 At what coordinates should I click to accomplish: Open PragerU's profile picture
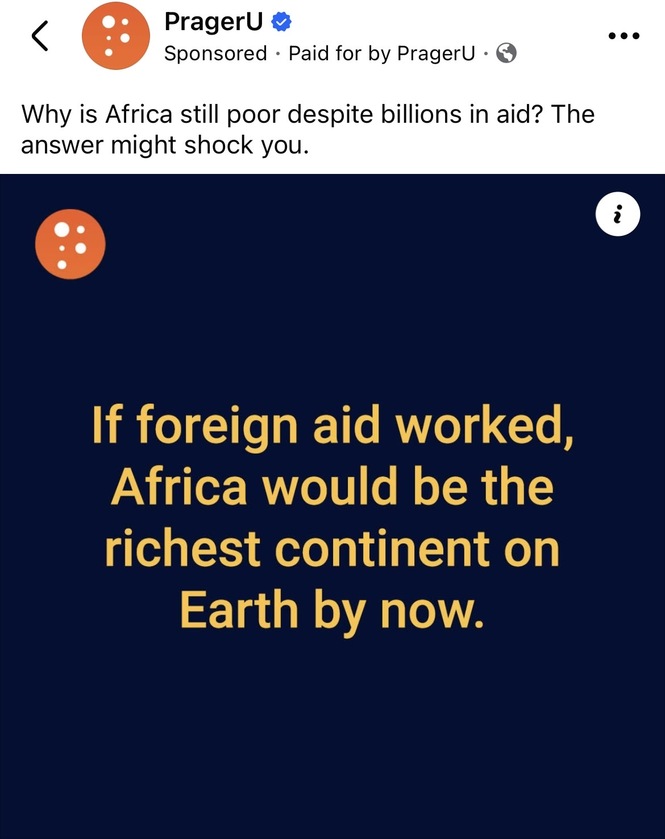coord(115,36)
